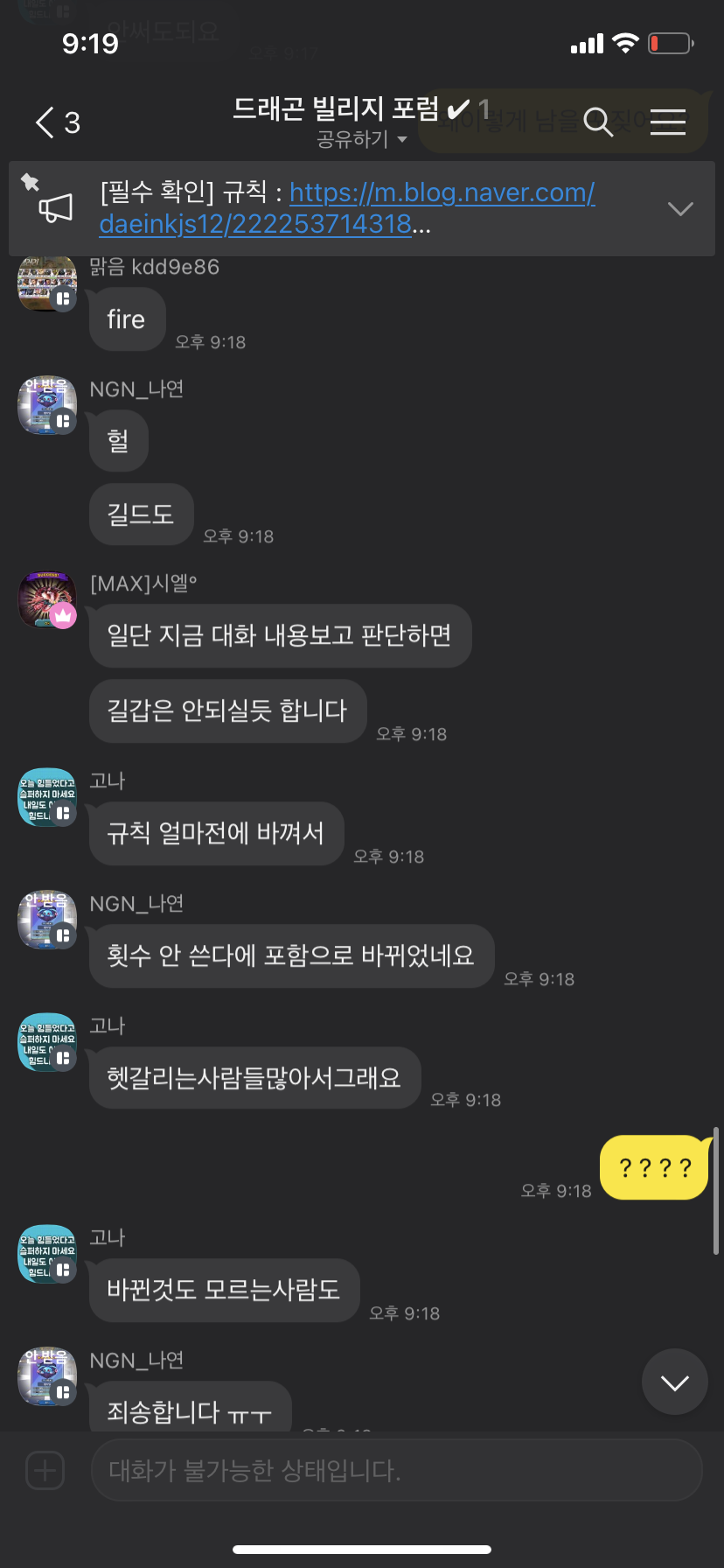Tap the disabled message input field

(x=396, y=1470)
